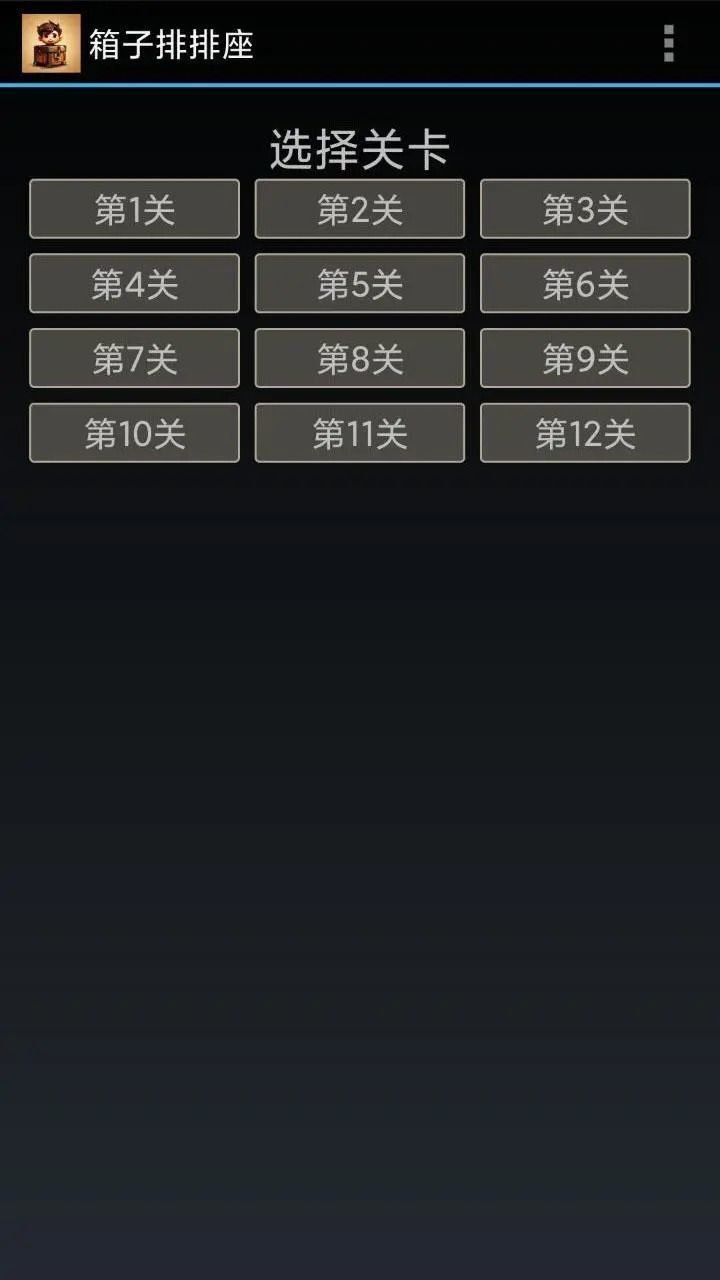The height and width of the screenshot is (1280, 720).
Task: Launch level 11 using 第11关
Action: 359,432
